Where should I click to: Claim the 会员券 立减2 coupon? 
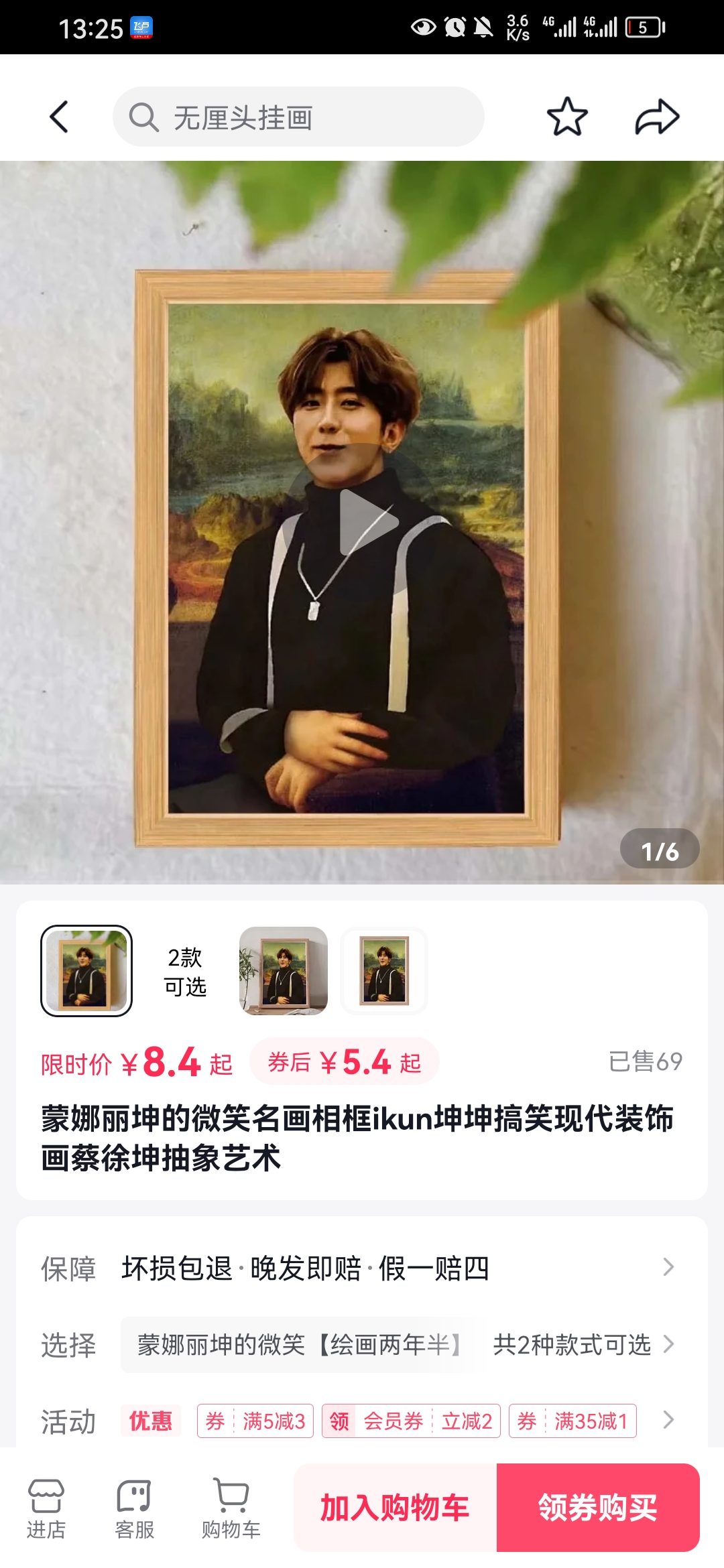pos(411,1421)
